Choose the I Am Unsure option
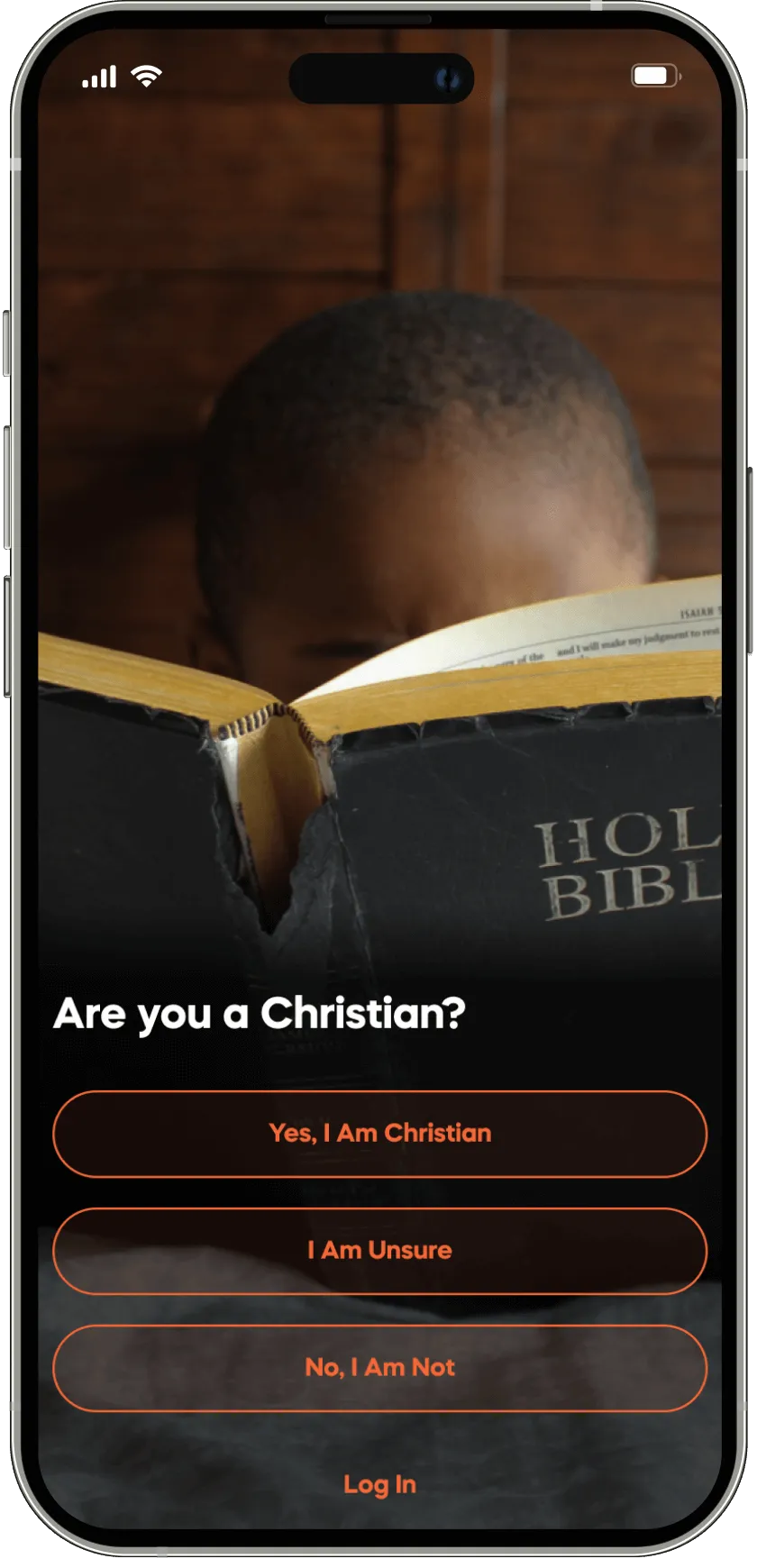The image size is (757, 1568). (379, 1251)
